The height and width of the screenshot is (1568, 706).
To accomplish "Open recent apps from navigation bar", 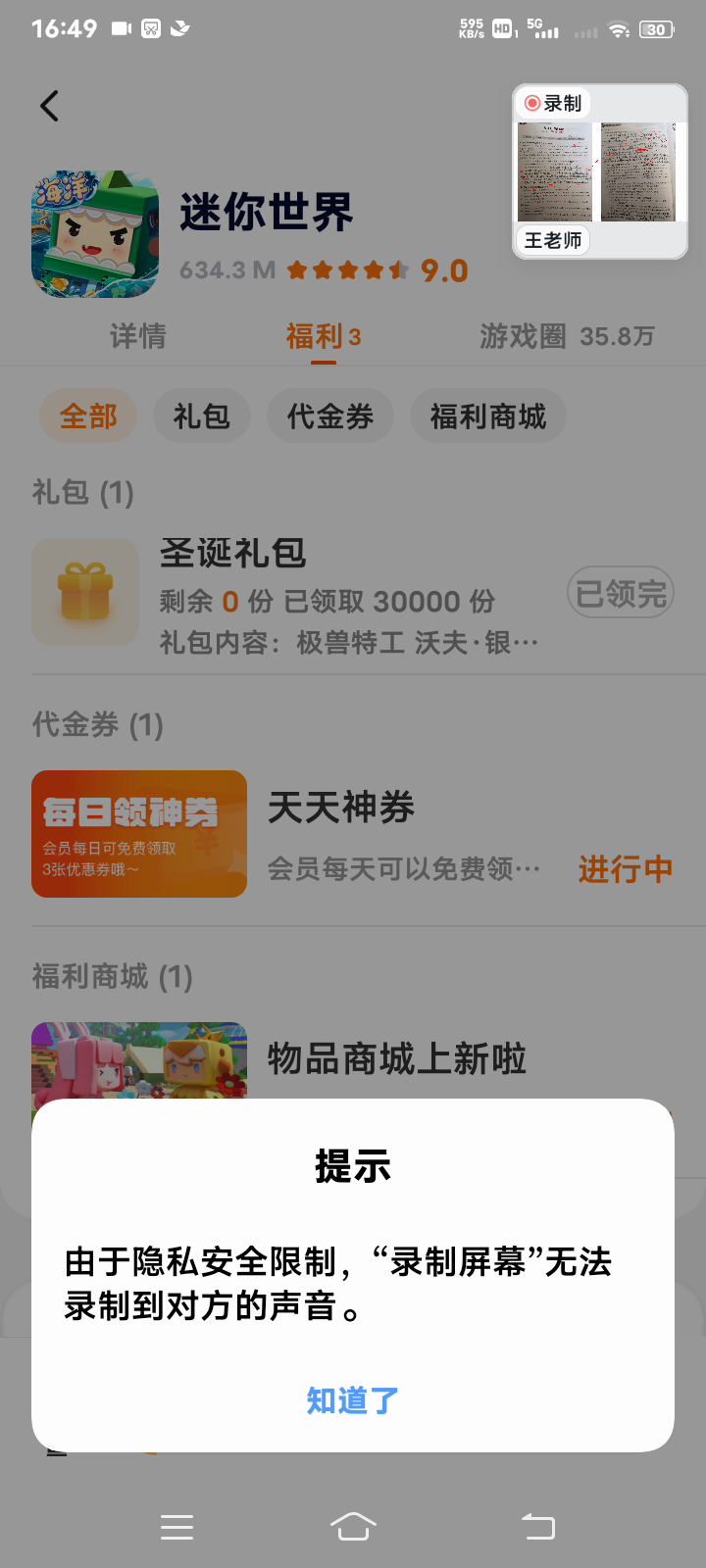I will click(176, 1526).
